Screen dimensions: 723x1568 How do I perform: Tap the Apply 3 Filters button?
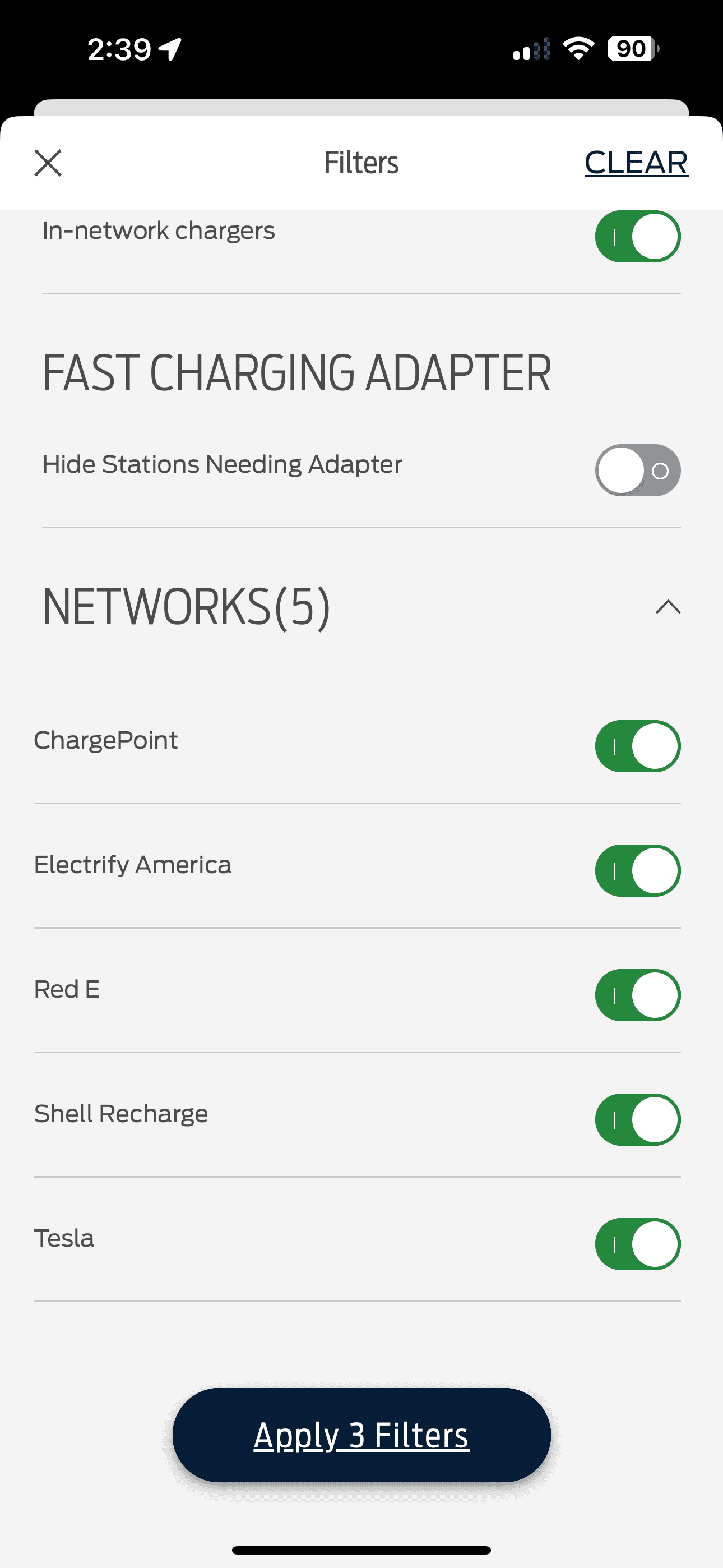coord(361,1435)
